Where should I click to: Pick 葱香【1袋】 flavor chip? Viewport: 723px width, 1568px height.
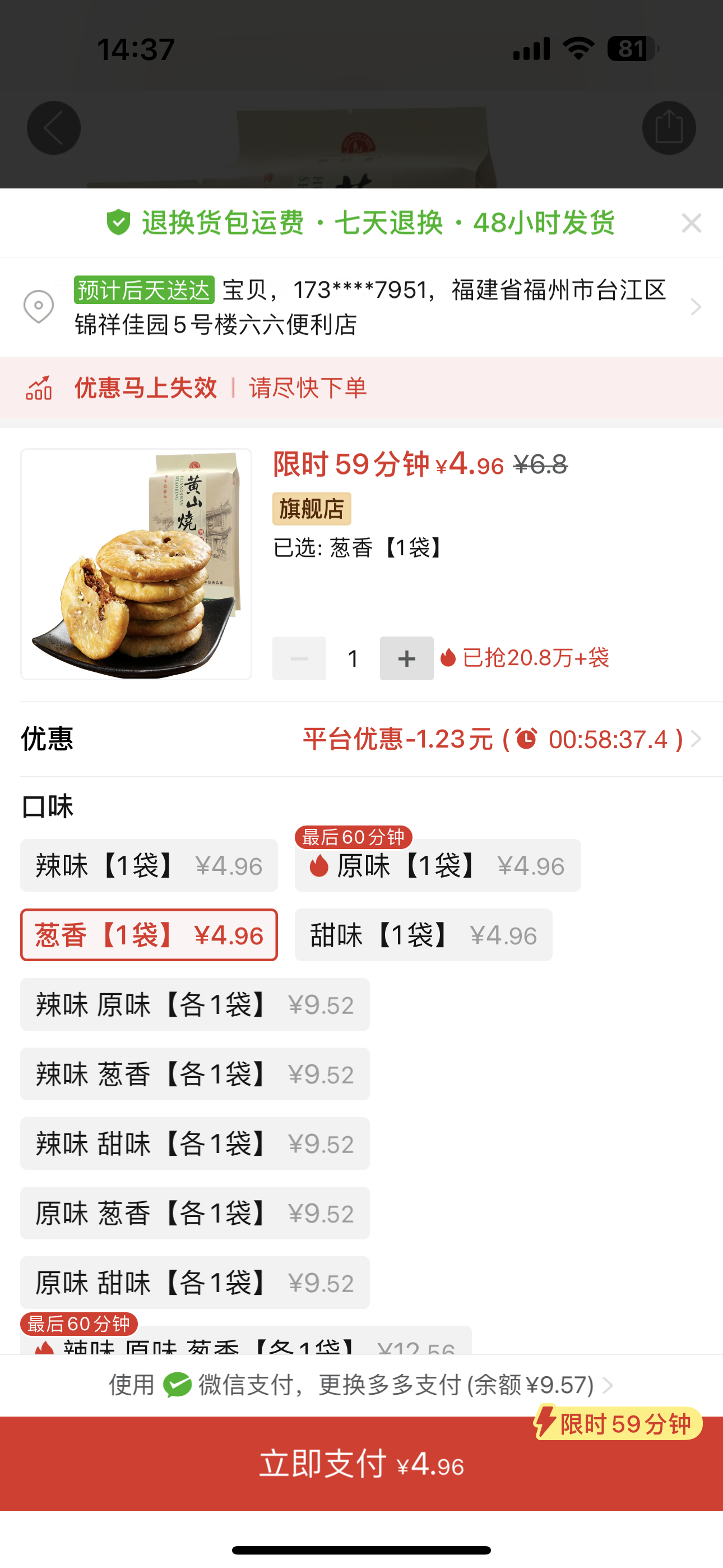coord(149,935)
